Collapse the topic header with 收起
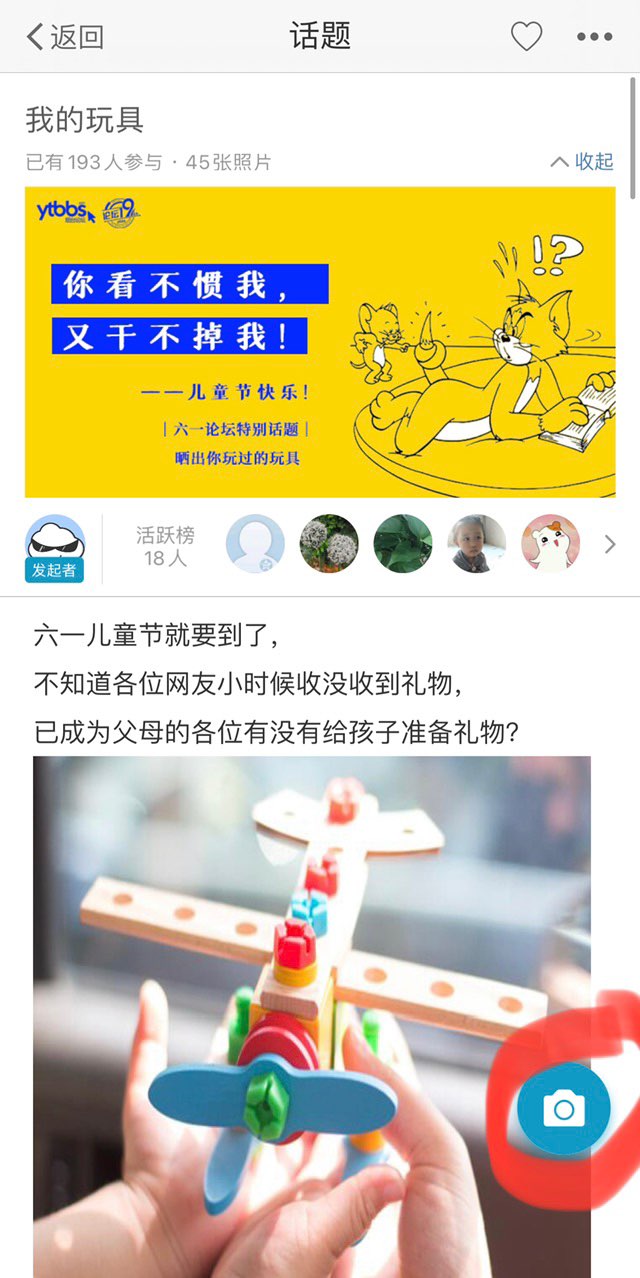Screen dimensions: 640x1278 pos(582,161)
